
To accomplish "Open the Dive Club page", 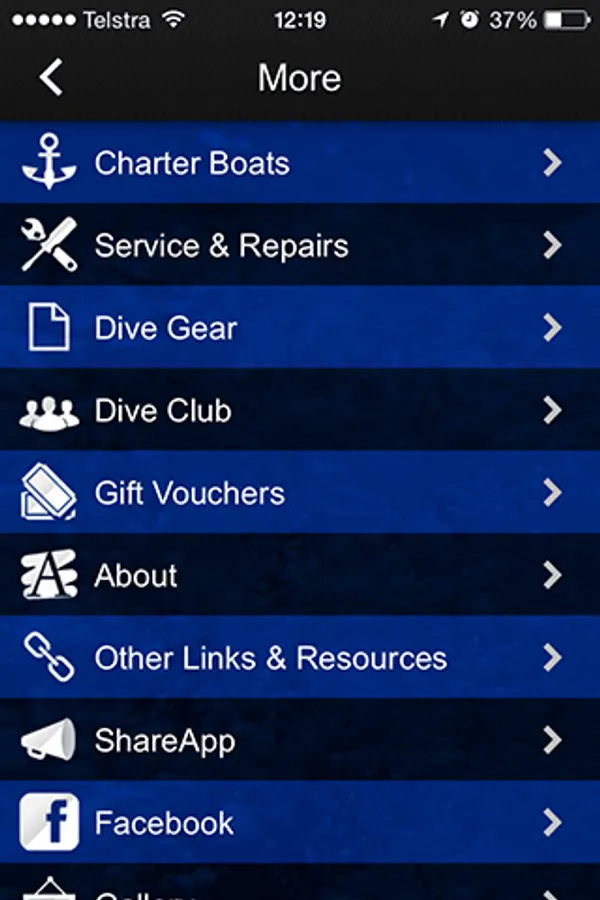I will (300, 410).
